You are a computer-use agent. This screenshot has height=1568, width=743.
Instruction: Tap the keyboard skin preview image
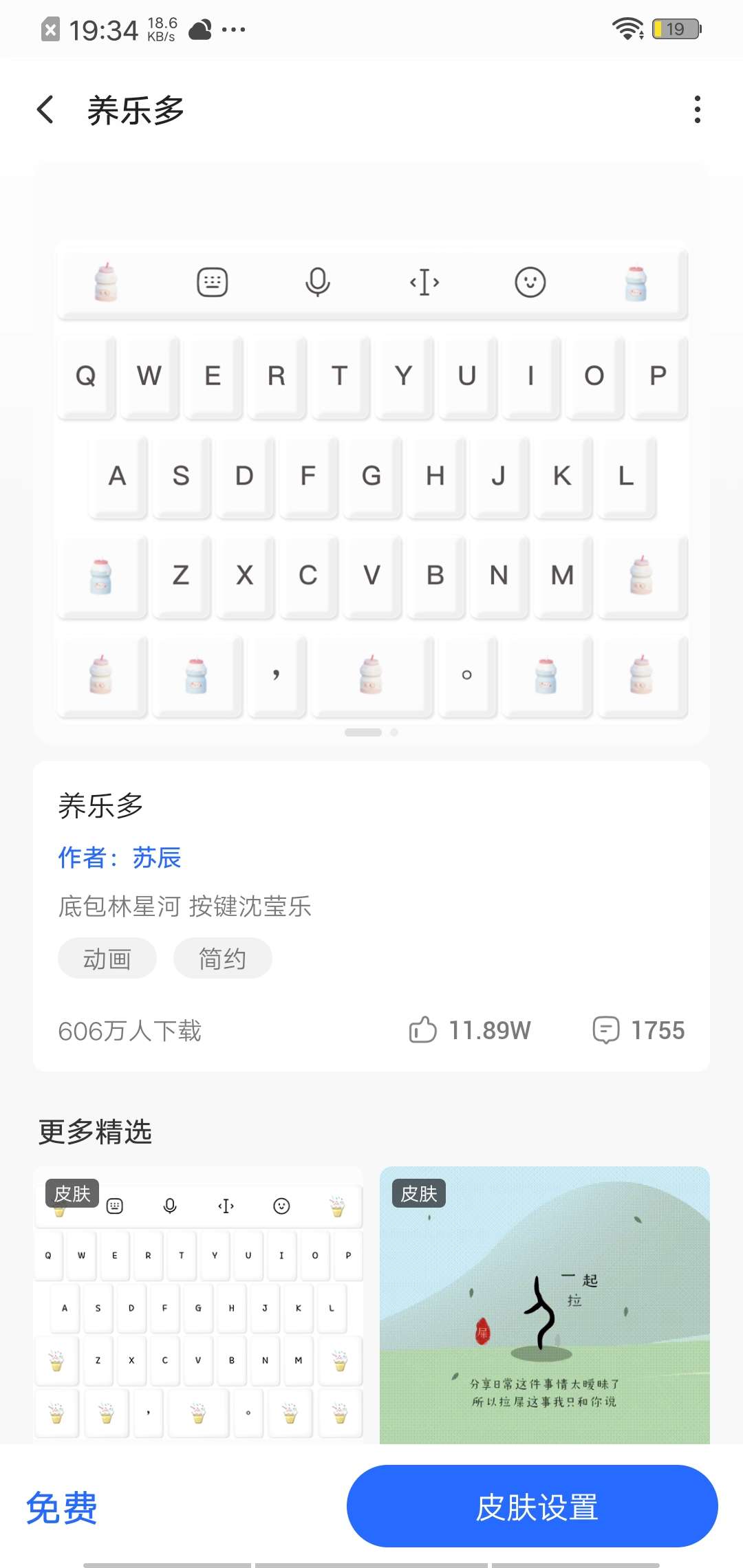click(x=371, y=453)
